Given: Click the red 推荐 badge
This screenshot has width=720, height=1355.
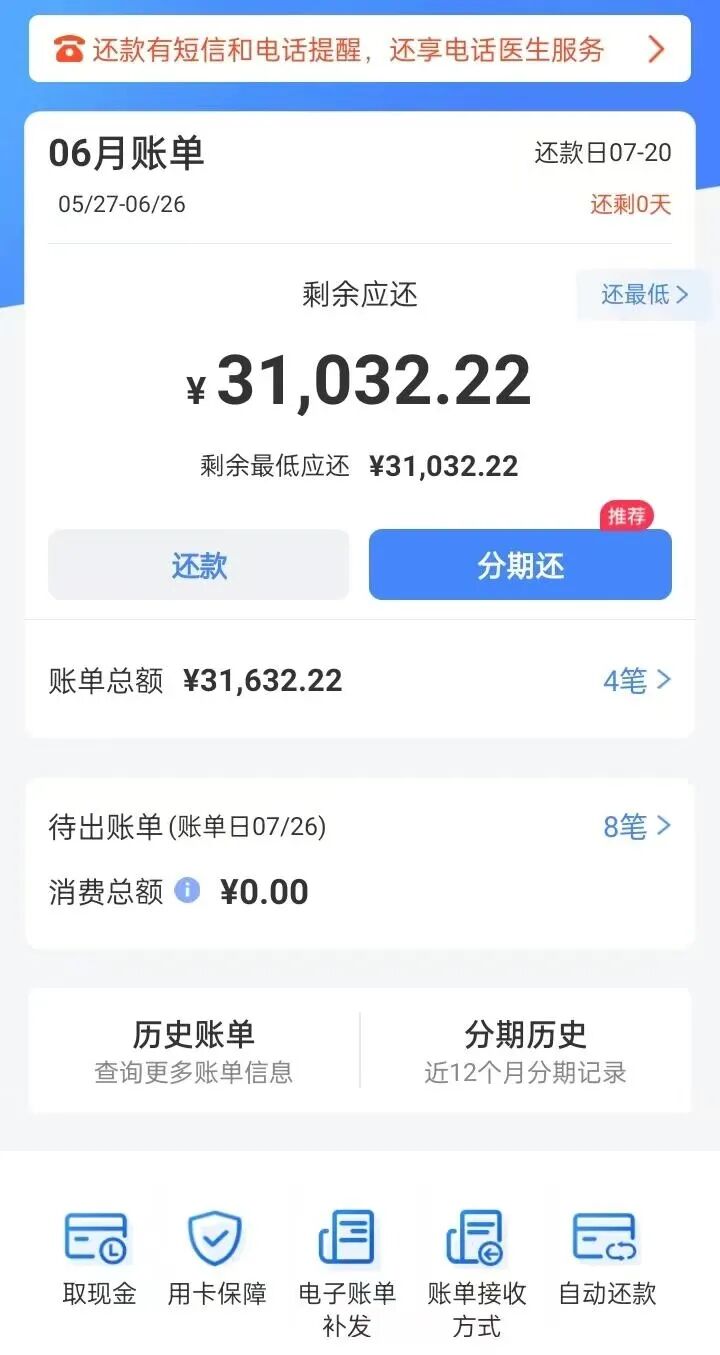Looking at the screenshot, I should click(x=626, y=517).
